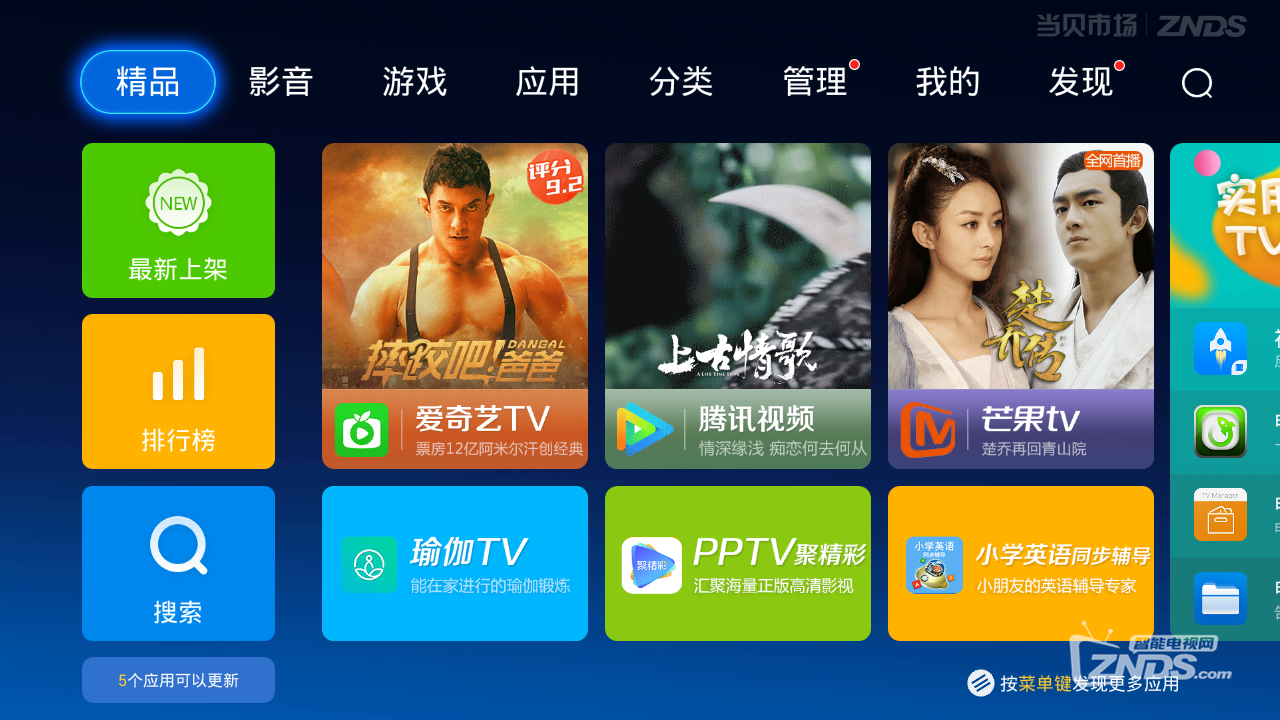Screen dimensions: 1280x720
Task: Open the 爱奇艺TV card
Action: pyautogui.click(x=455, y=306)
